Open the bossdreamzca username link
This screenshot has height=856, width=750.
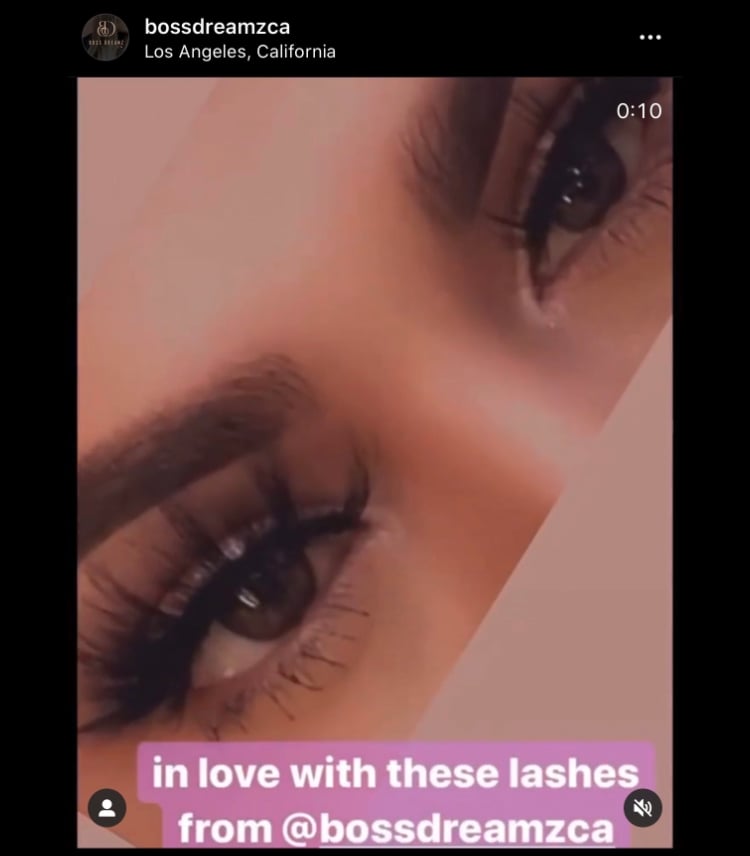217,27
